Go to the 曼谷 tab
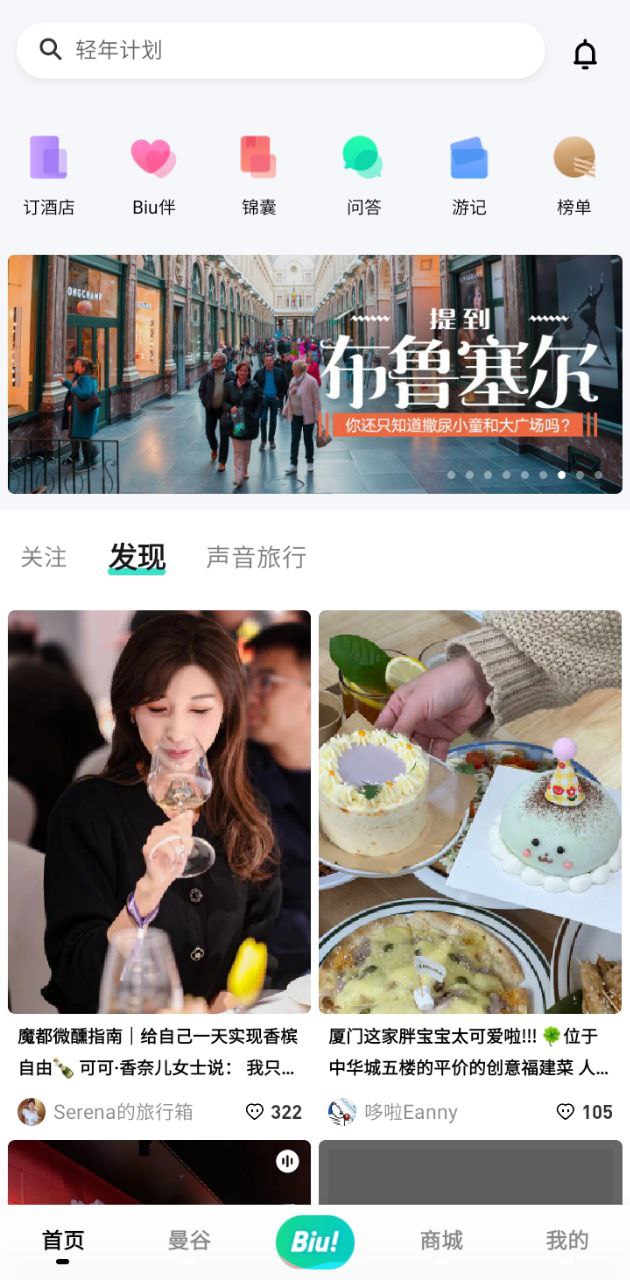Image resolution: width=630 pixels, height=1280 pixels. coord(189,1241)
